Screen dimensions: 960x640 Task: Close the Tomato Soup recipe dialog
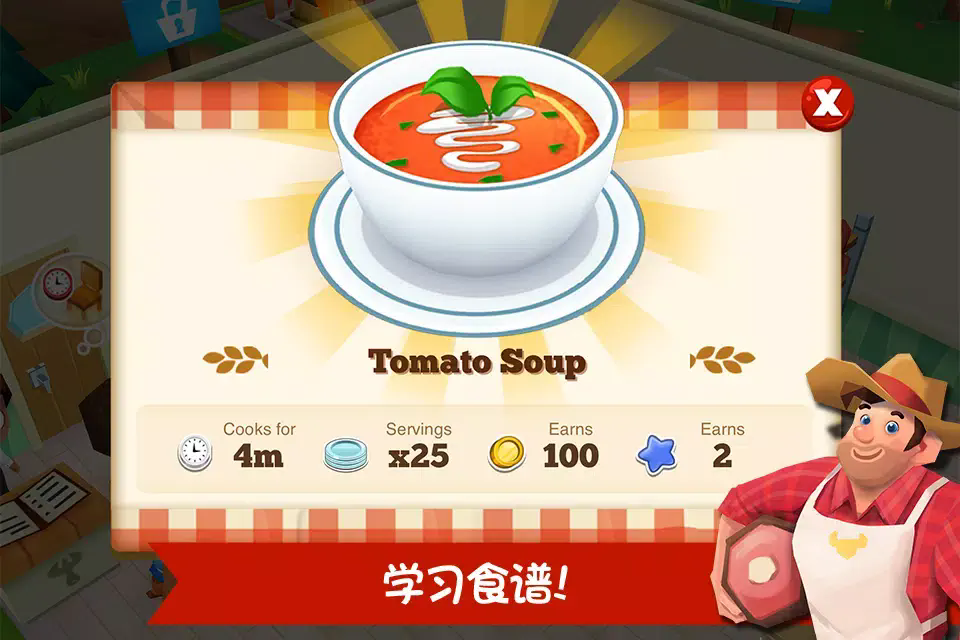(828, 103)
